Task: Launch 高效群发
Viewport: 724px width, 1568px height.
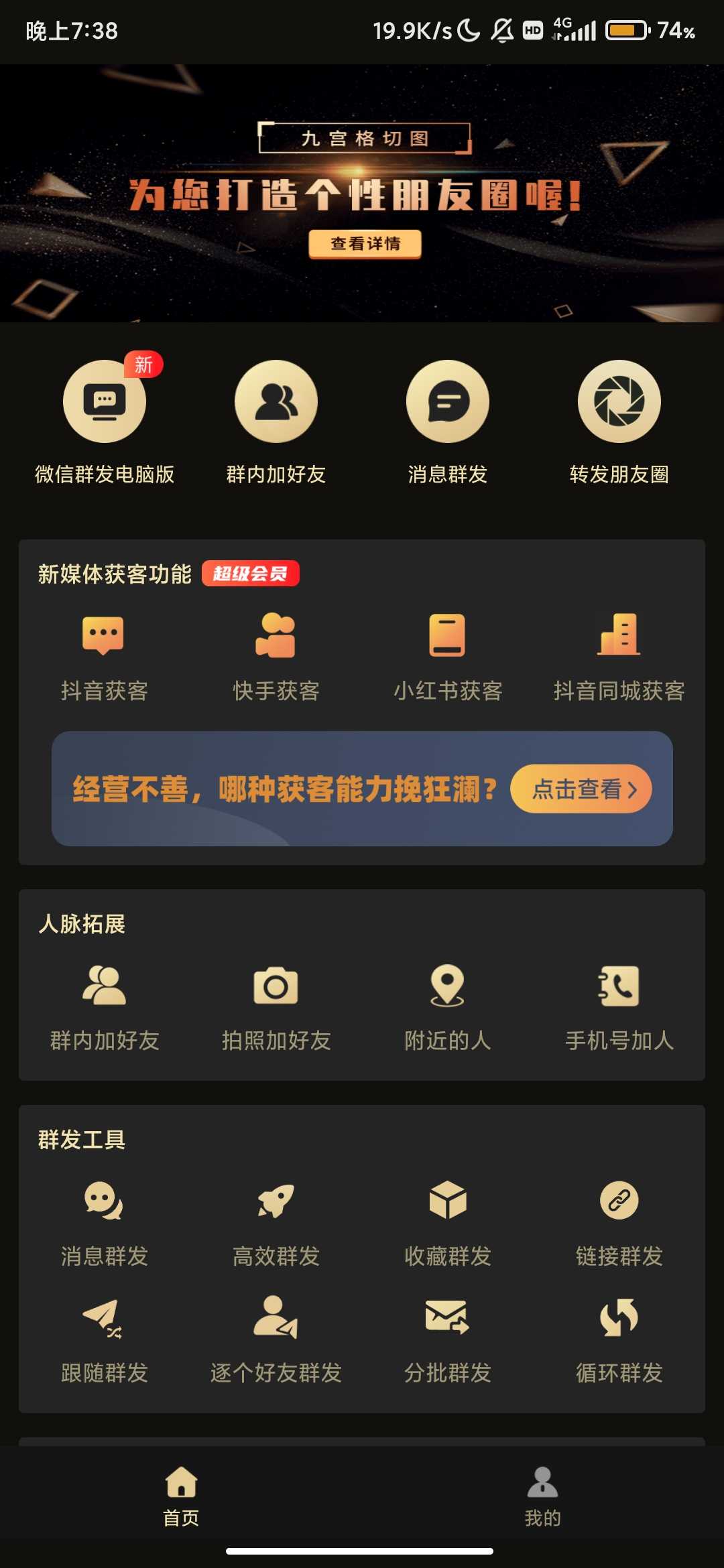Action: coord(276,1220)
